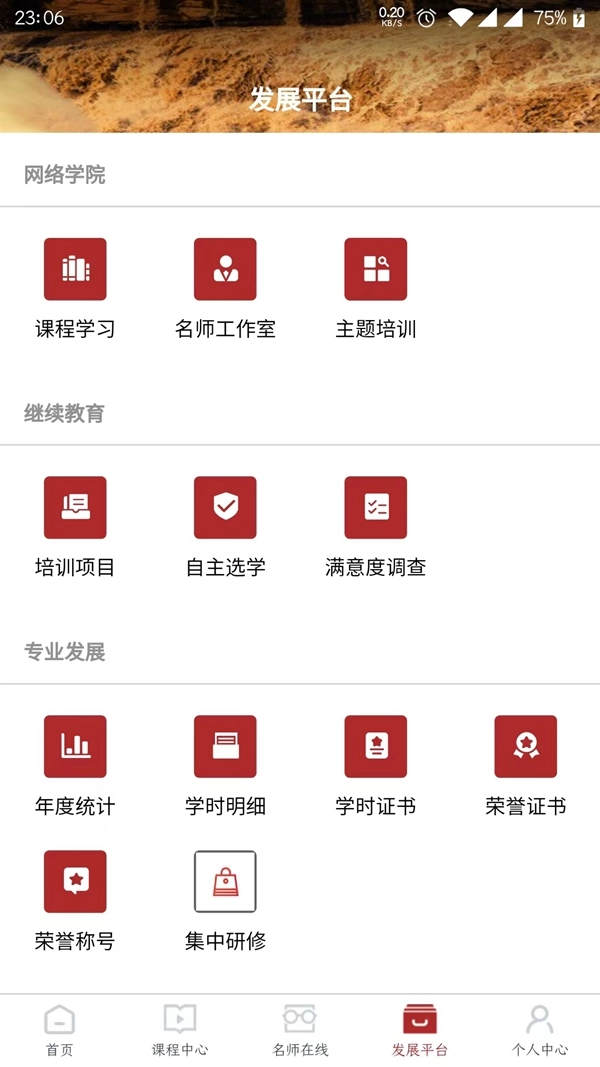The width and height of the screenshot is (600, 1067).
Task: View 年度统计 annual statistics
Action: [75, 746]
